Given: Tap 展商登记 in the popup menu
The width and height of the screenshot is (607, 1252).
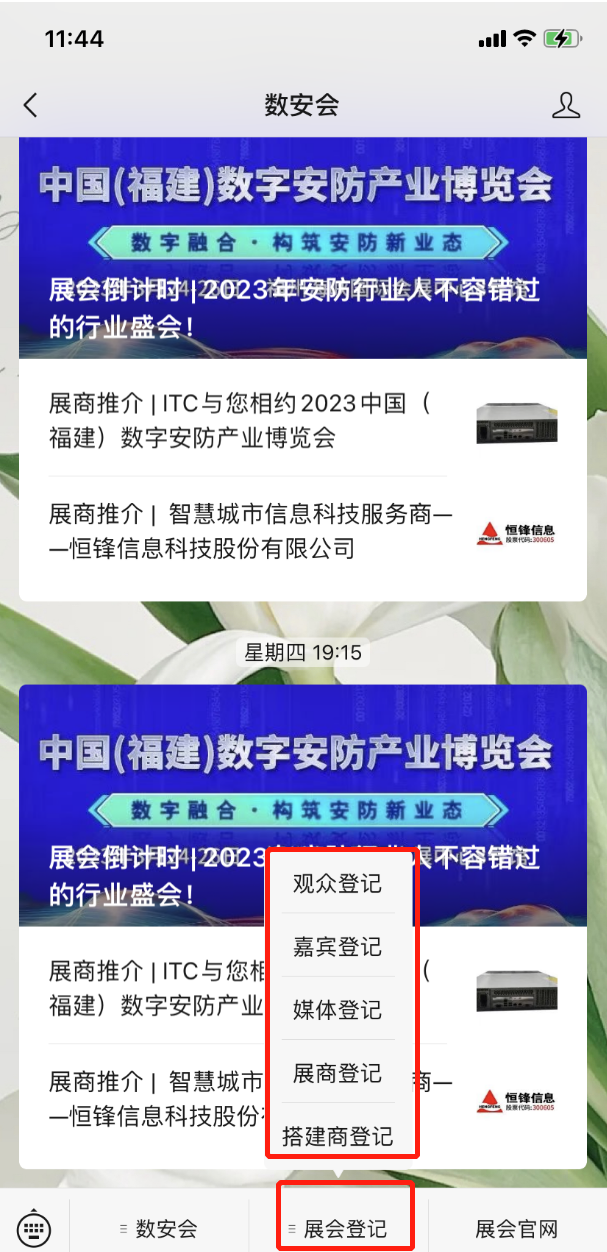Looking at the screenshot, I should [x=337, y=1072].
